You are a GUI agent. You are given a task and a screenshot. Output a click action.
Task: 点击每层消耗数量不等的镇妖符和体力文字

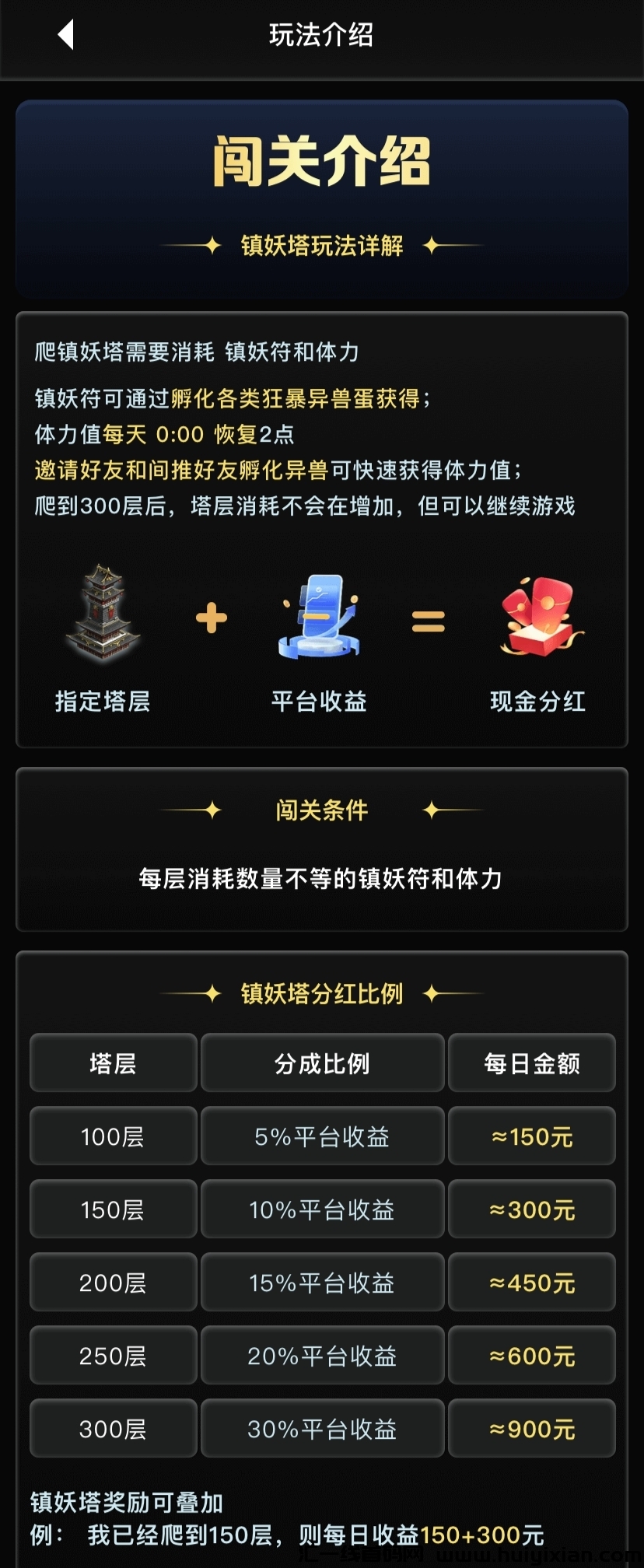(x=322, y=880)
